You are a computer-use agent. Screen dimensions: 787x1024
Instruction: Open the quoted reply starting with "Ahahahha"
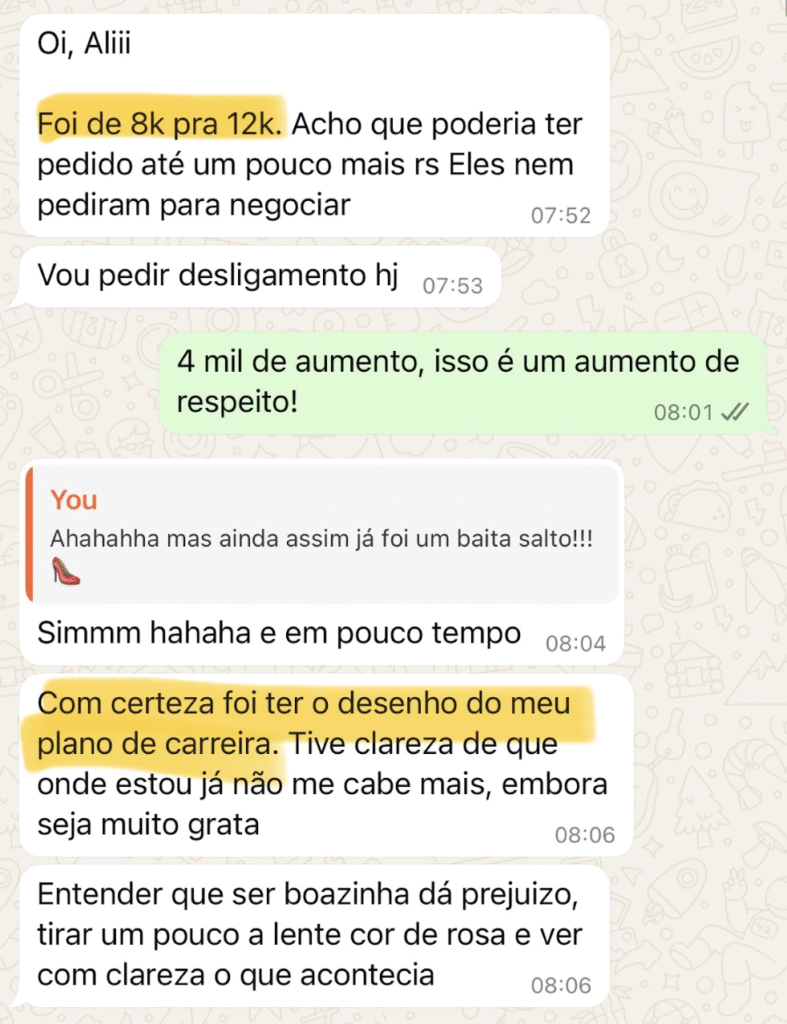click(x=322, y=536)
